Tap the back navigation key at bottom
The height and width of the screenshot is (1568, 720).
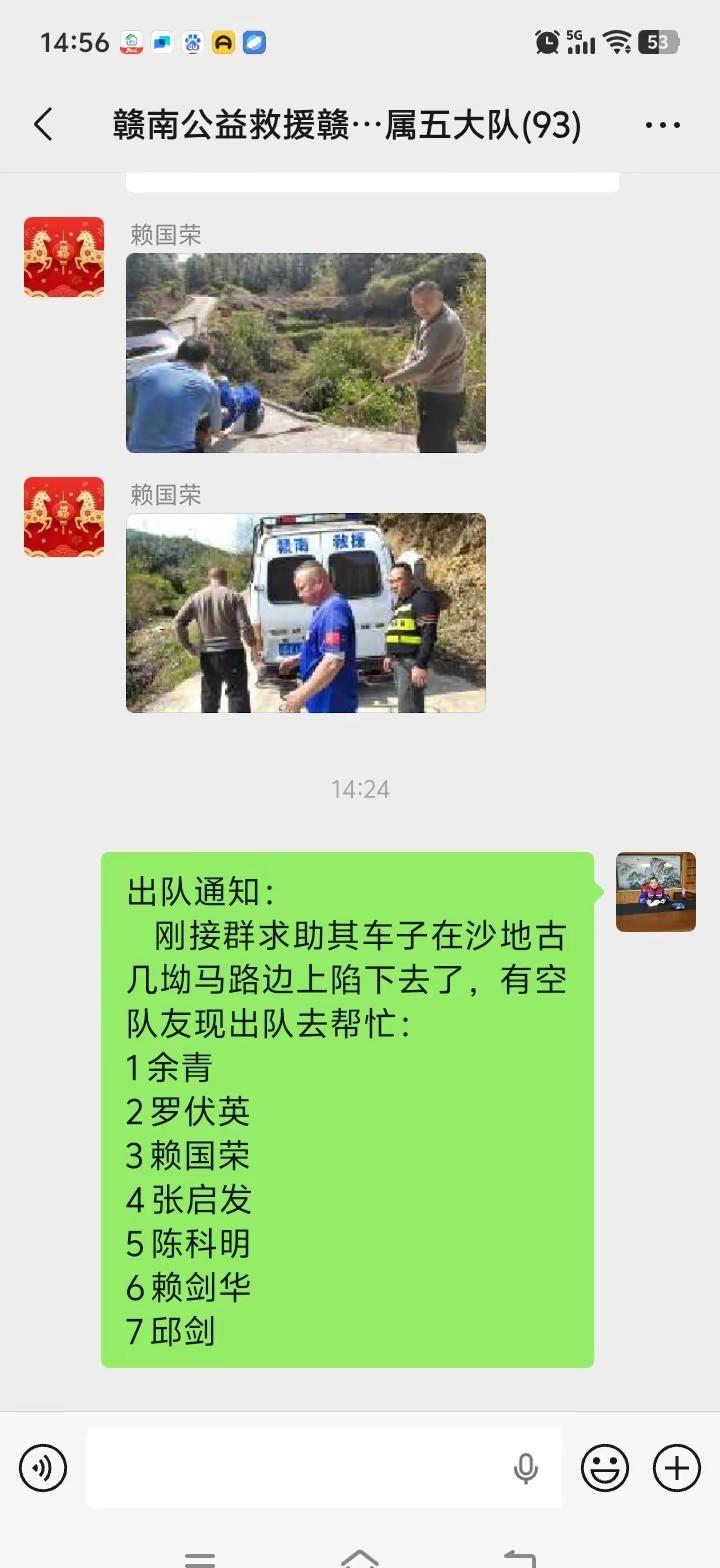[518, 1557]
